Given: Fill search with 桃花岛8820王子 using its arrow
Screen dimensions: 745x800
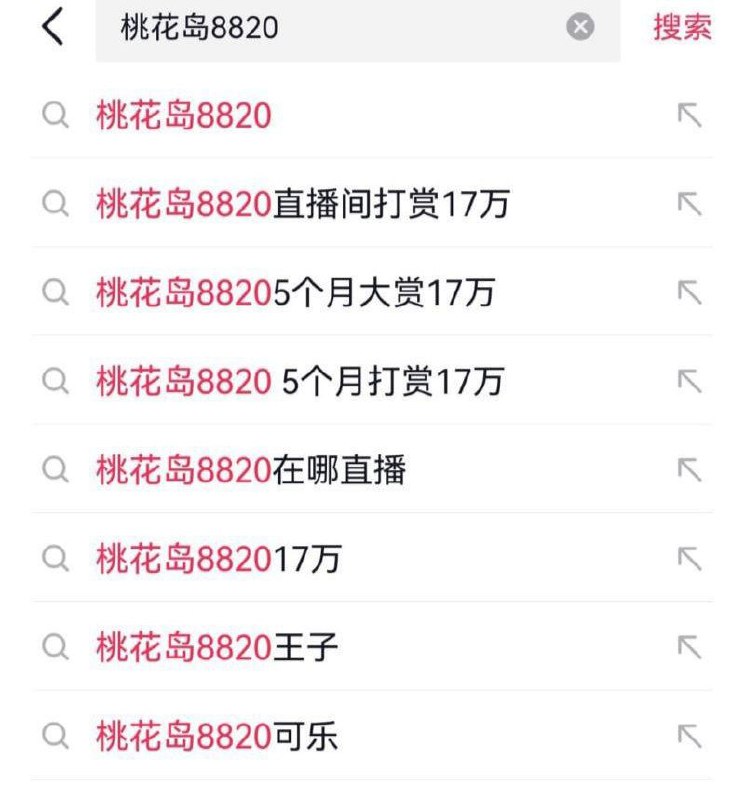Looking at the screenshot, I should point(689,646).
